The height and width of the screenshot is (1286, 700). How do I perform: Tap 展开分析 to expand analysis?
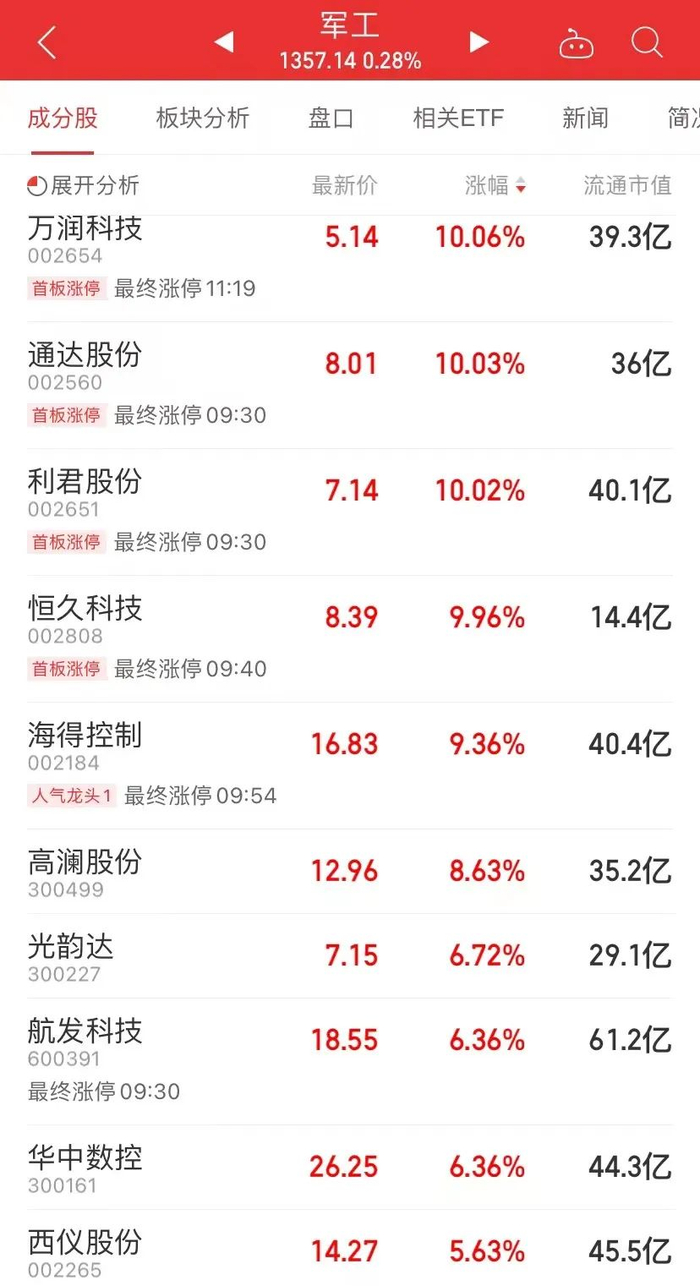pos(84,185)
